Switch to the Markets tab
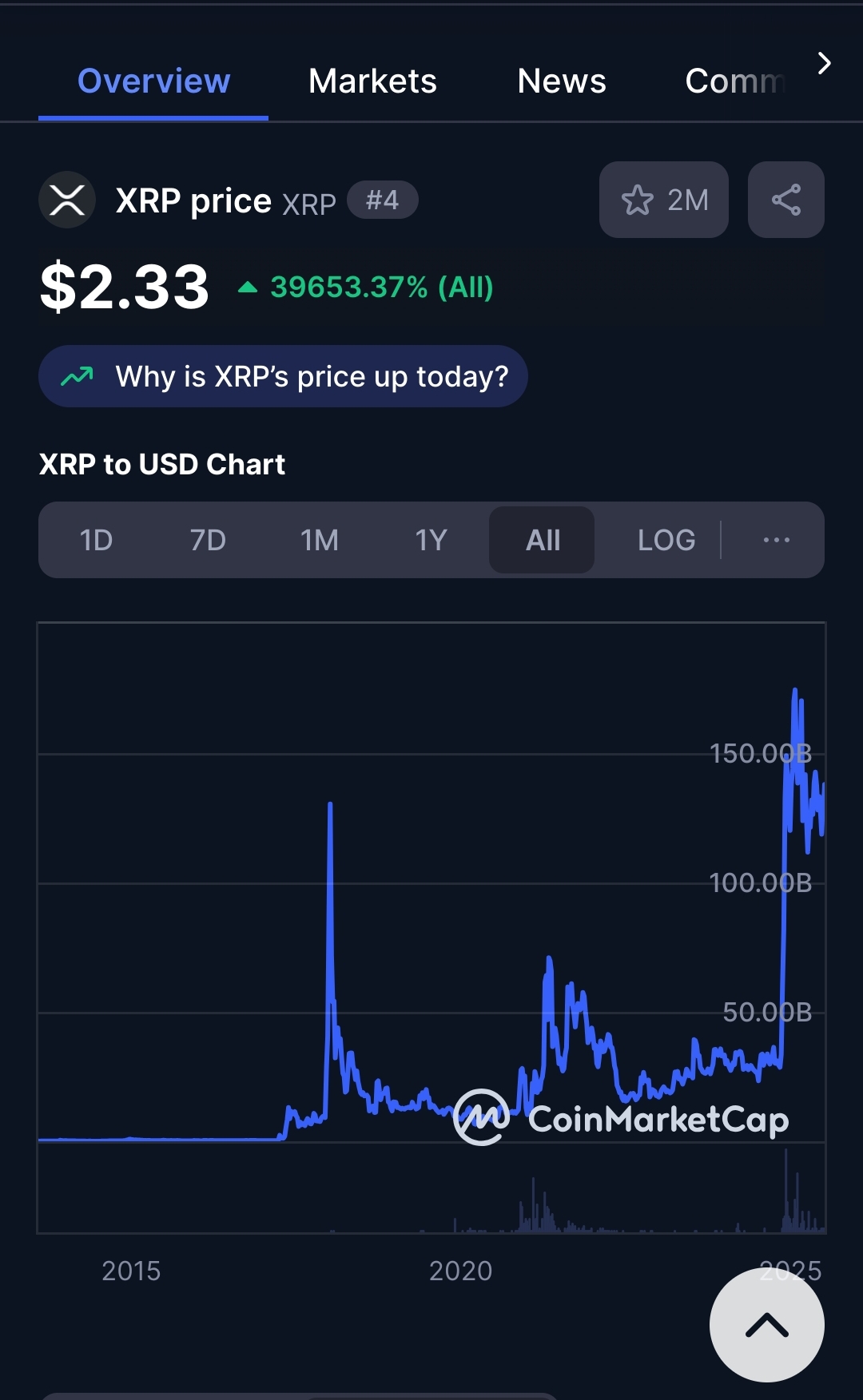 coord(372,81)
